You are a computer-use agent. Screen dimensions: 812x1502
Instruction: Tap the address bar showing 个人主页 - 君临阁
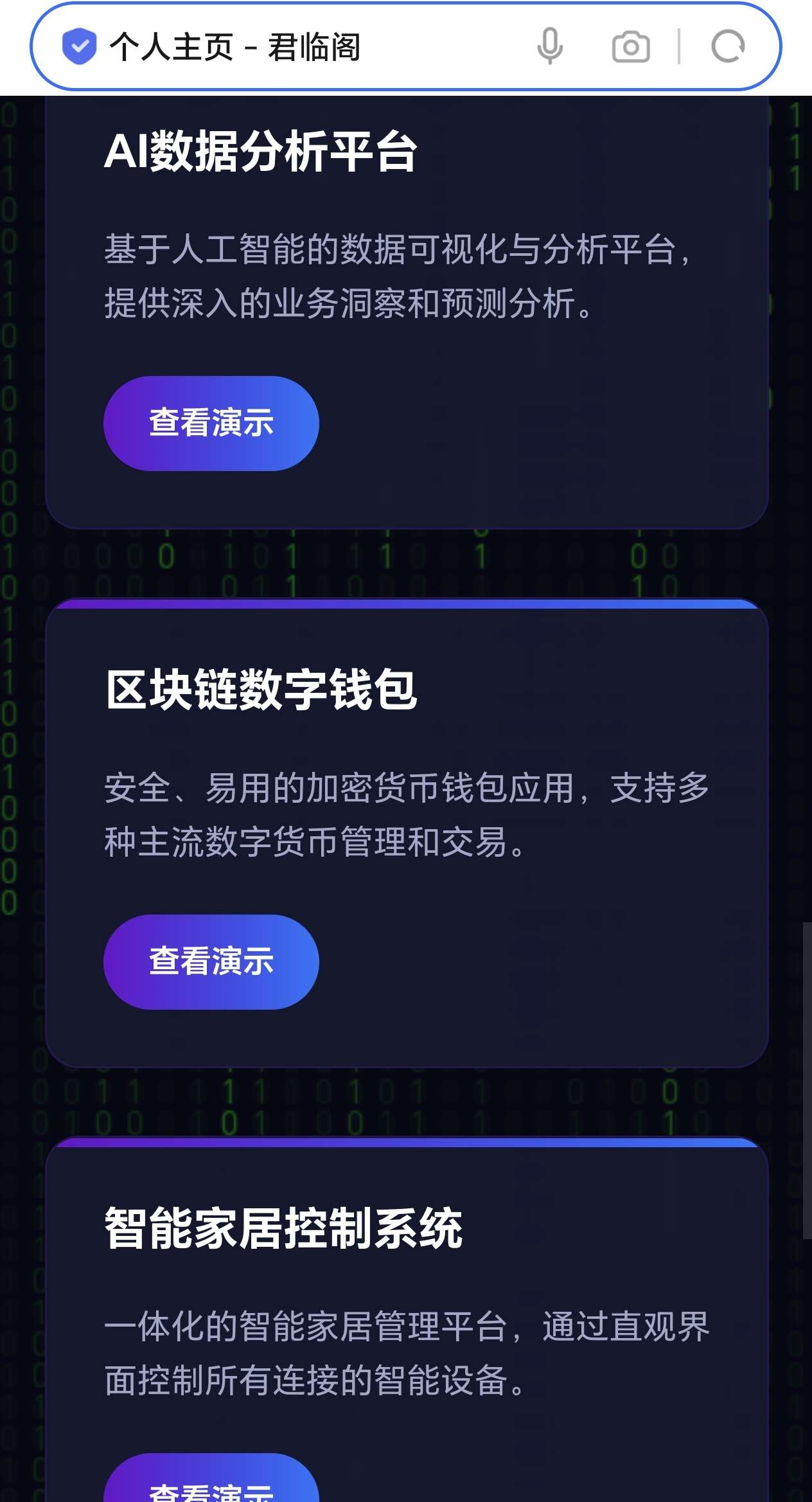coord(289,47)
